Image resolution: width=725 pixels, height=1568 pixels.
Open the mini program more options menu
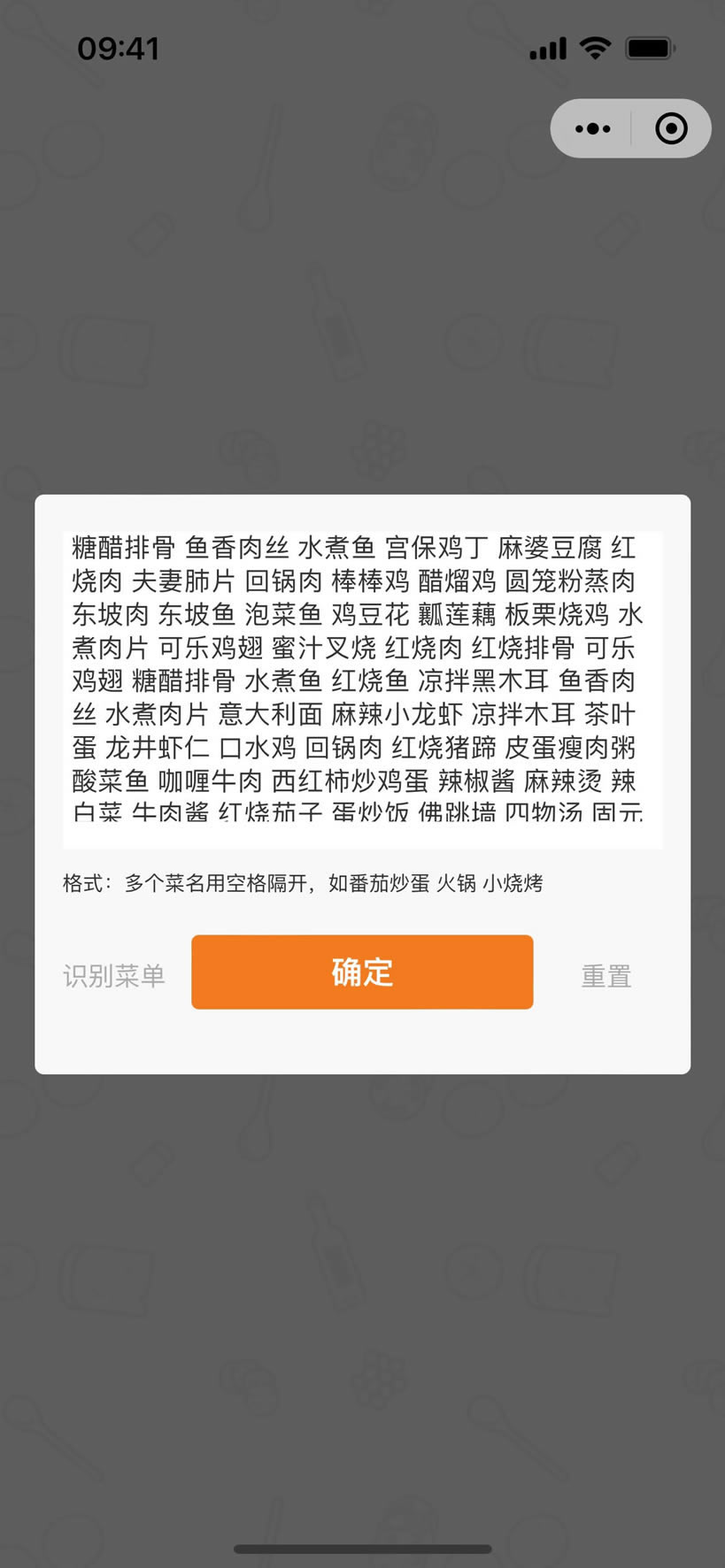pos(592,129)
